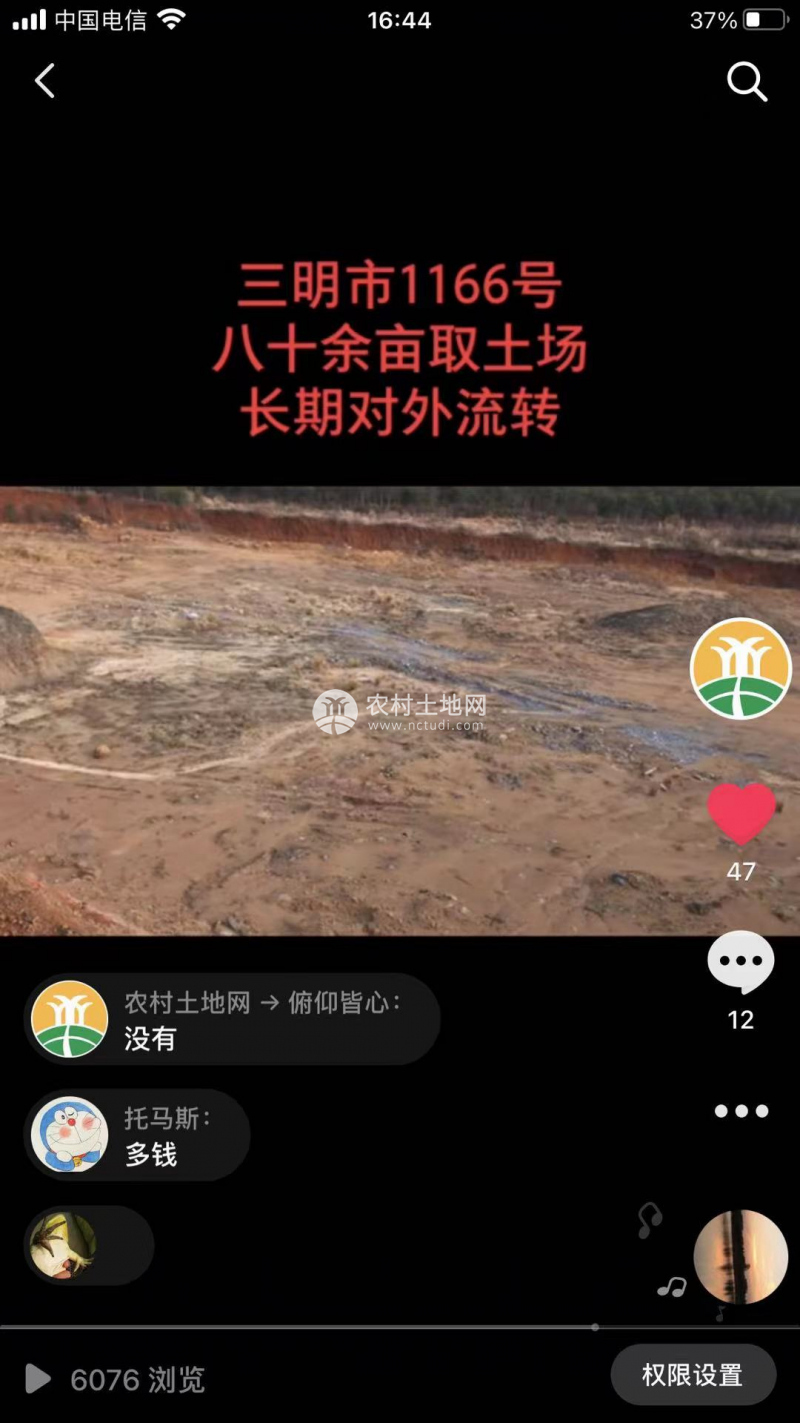Open the rotating music disc
The image size is (800, 1423).
pos(741,1257)
